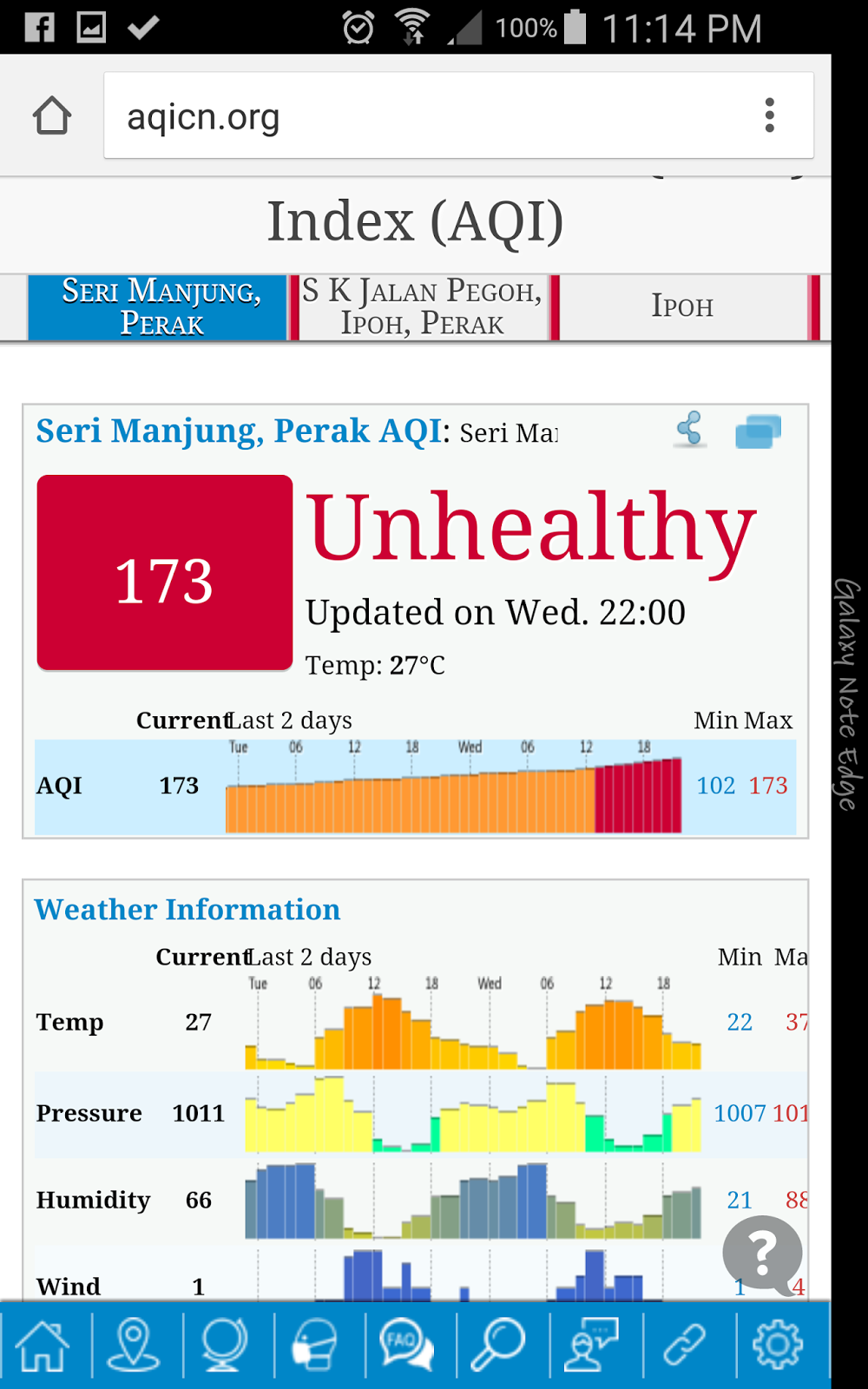Share the Seri Manjung AQI page
This screenshot has width=868, height=1389.
point(689,431)
